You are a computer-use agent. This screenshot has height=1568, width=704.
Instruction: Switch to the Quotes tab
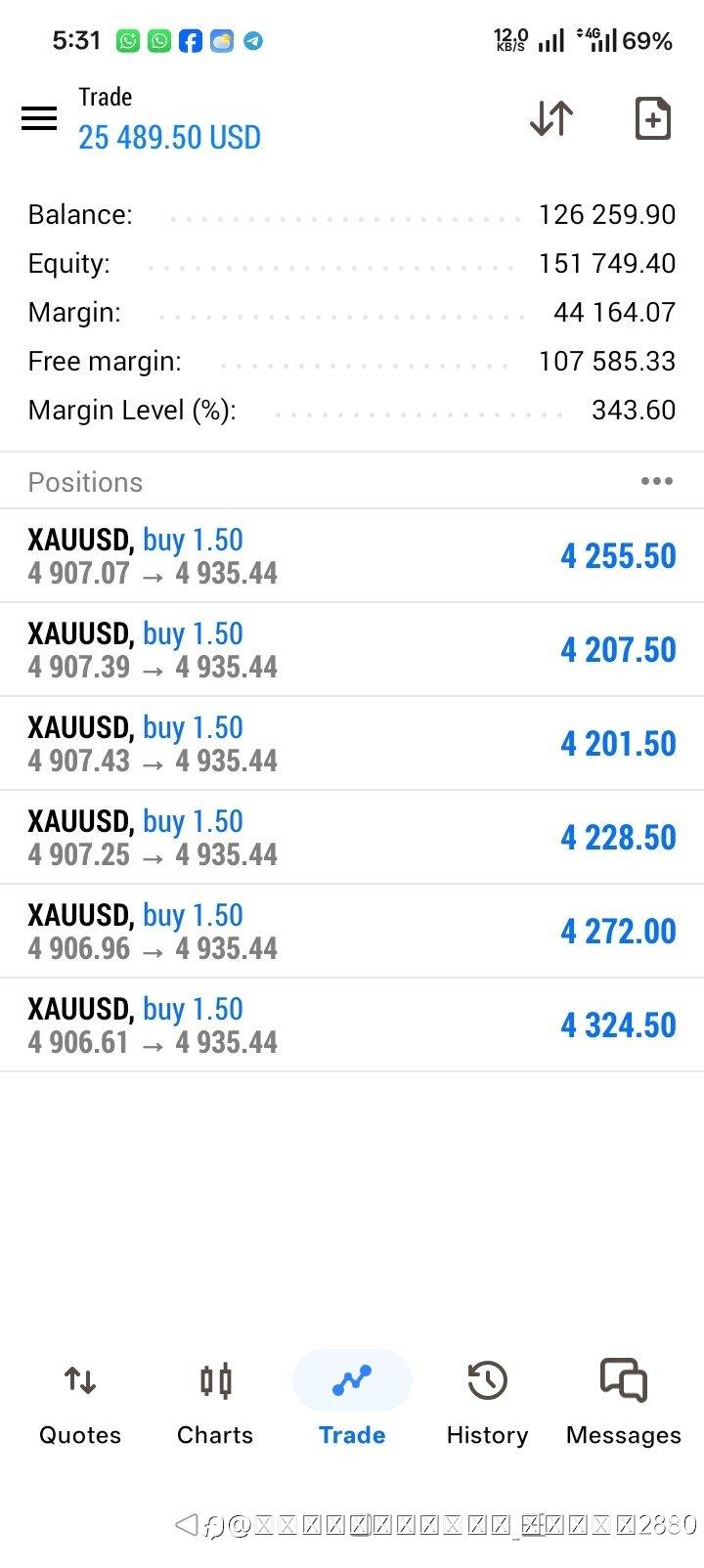coord(80,1403)
